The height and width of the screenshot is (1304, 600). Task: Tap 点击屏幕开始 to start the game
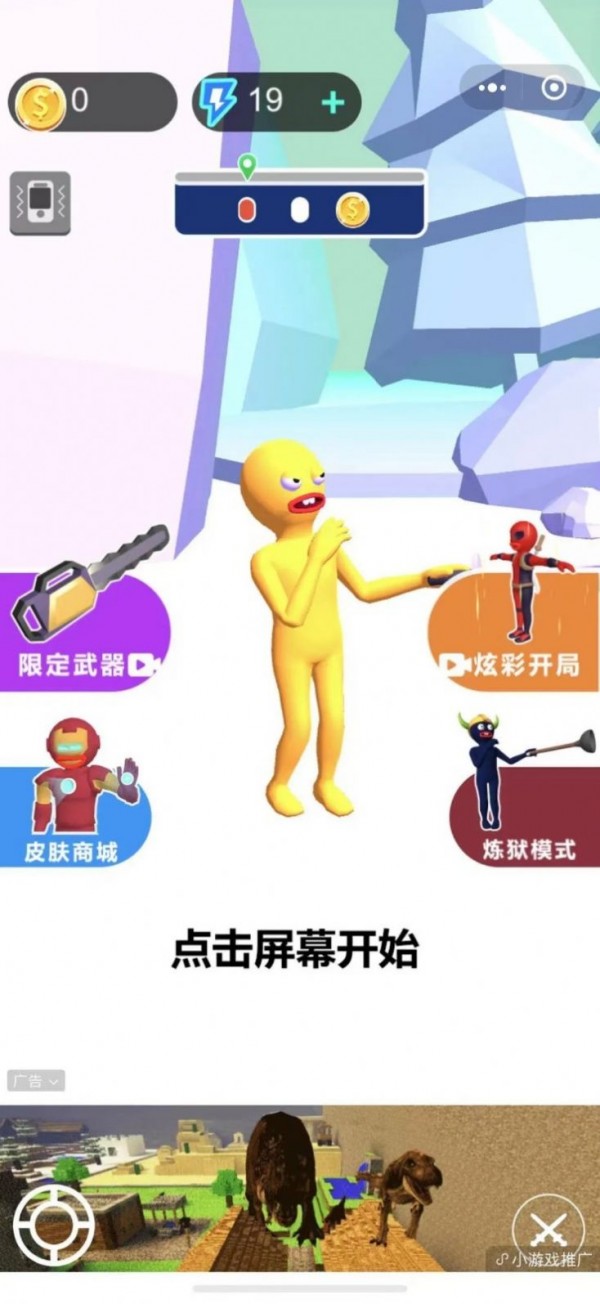(294, 950)
